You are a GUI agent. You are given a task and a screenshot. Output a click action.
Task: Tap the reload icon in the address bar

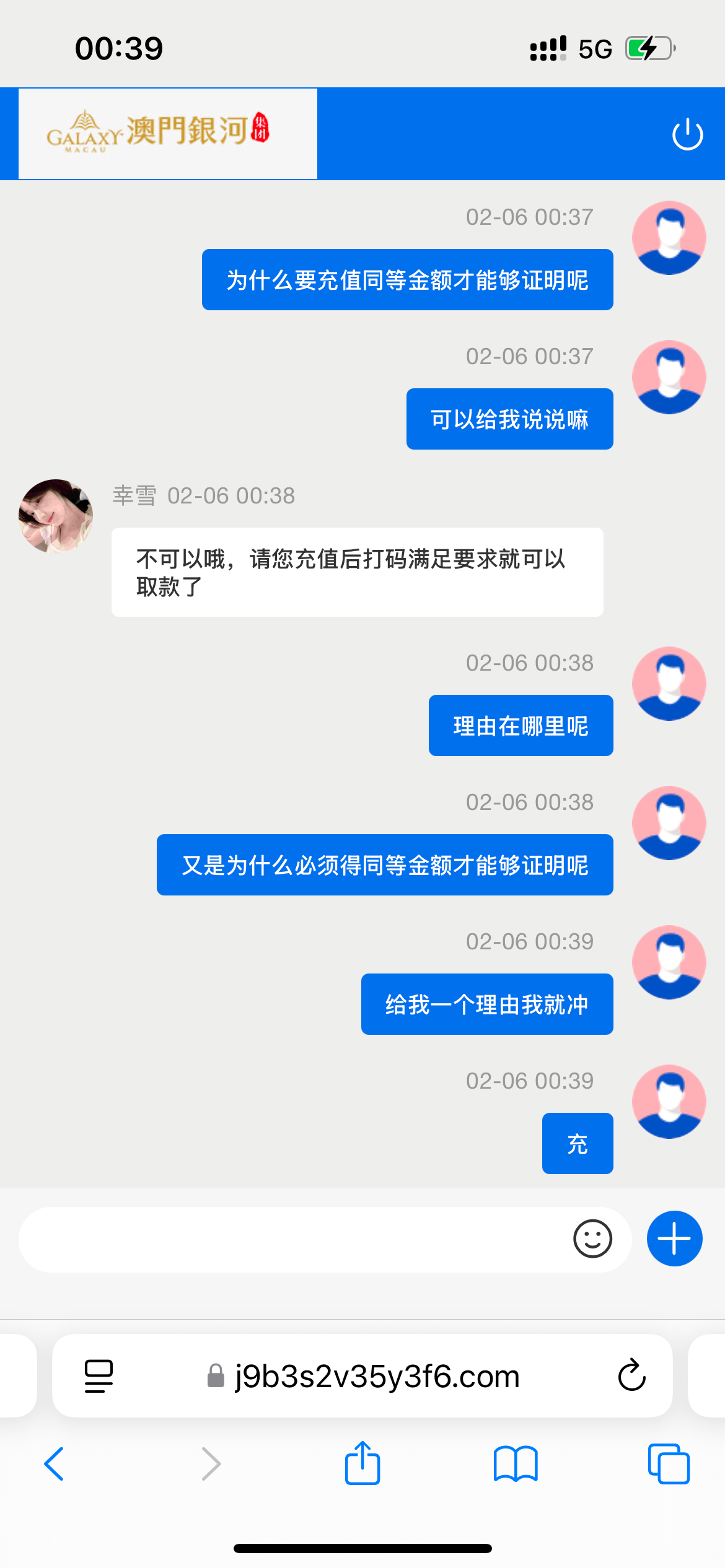click(631, 1376)
